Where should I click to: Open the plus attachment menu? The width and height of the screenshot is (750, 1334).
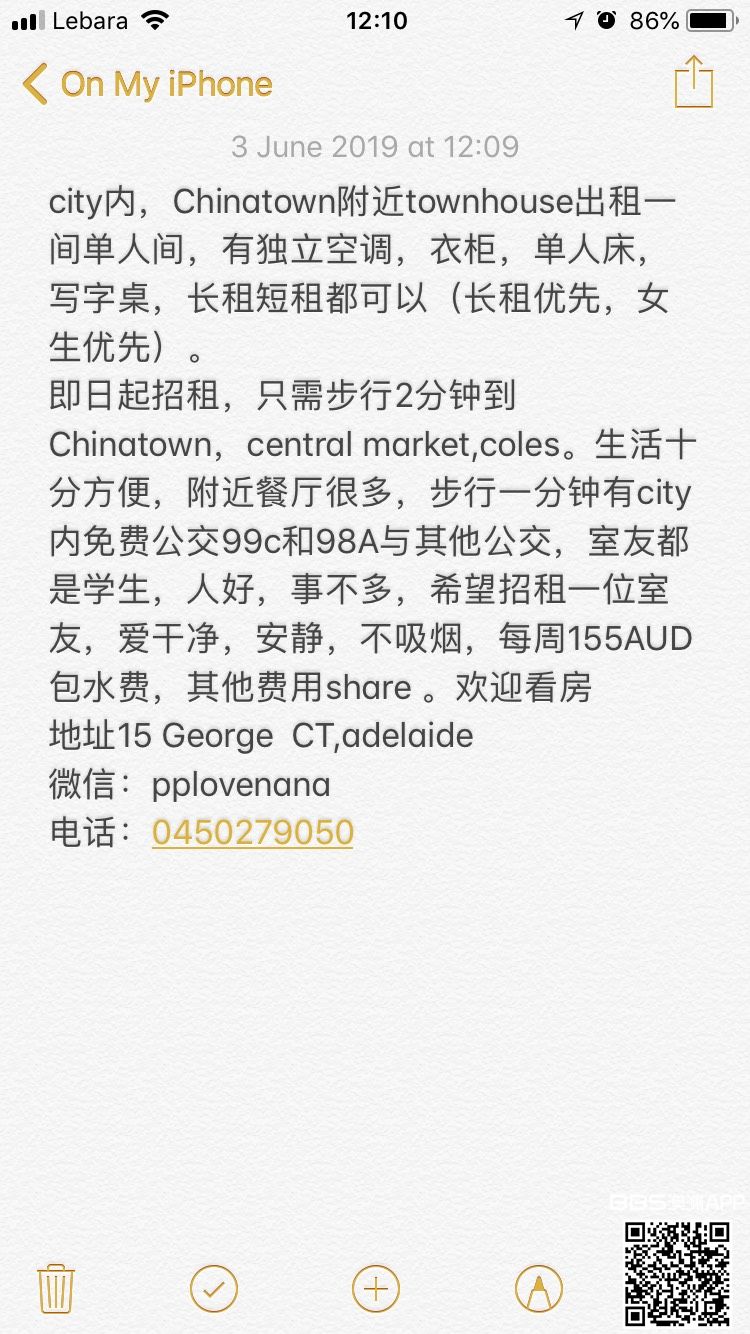(x=376, y=1287)
